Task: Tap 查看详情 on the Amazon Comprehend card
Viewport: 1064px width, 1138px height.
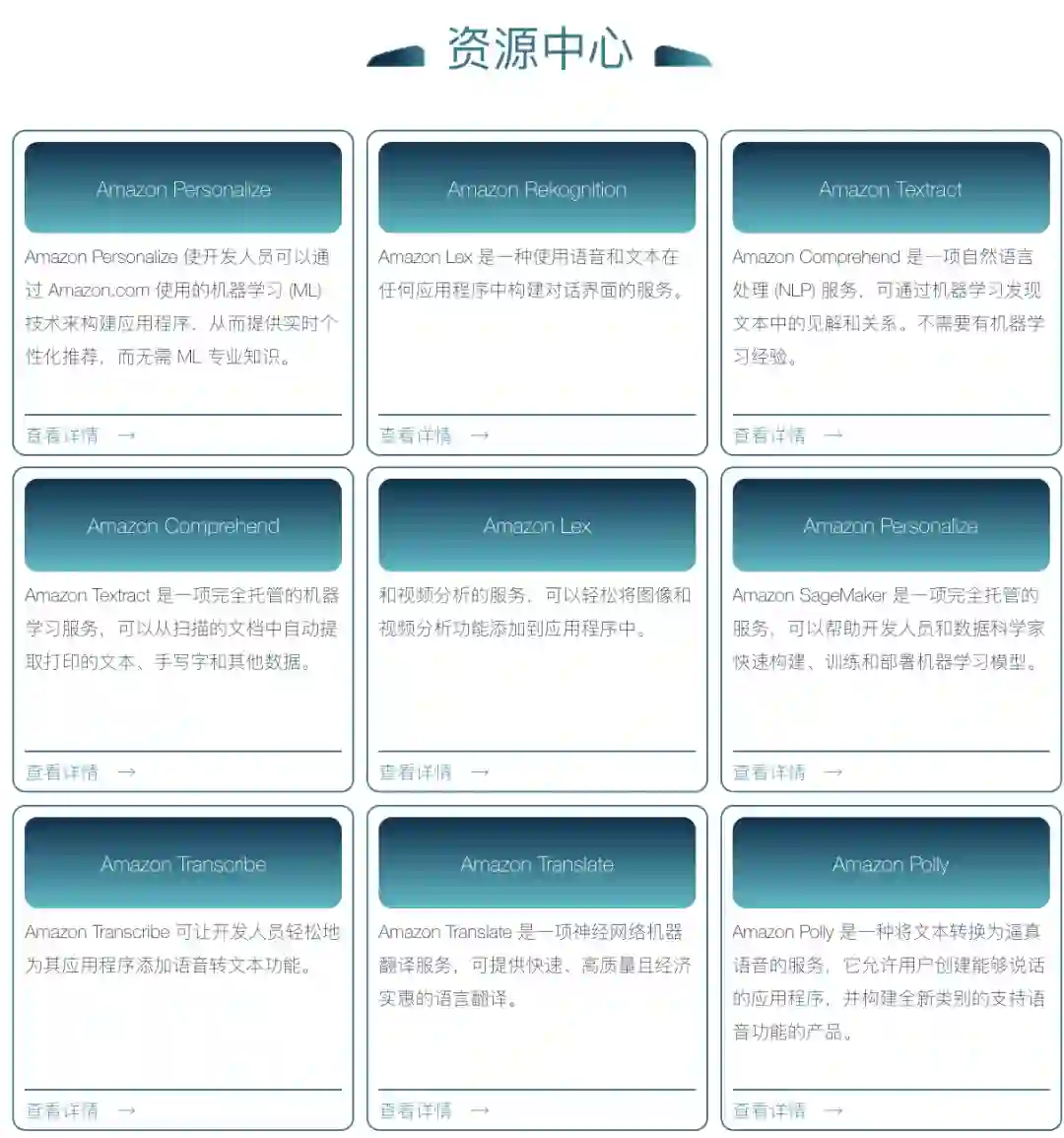Action: pos(80,772)
